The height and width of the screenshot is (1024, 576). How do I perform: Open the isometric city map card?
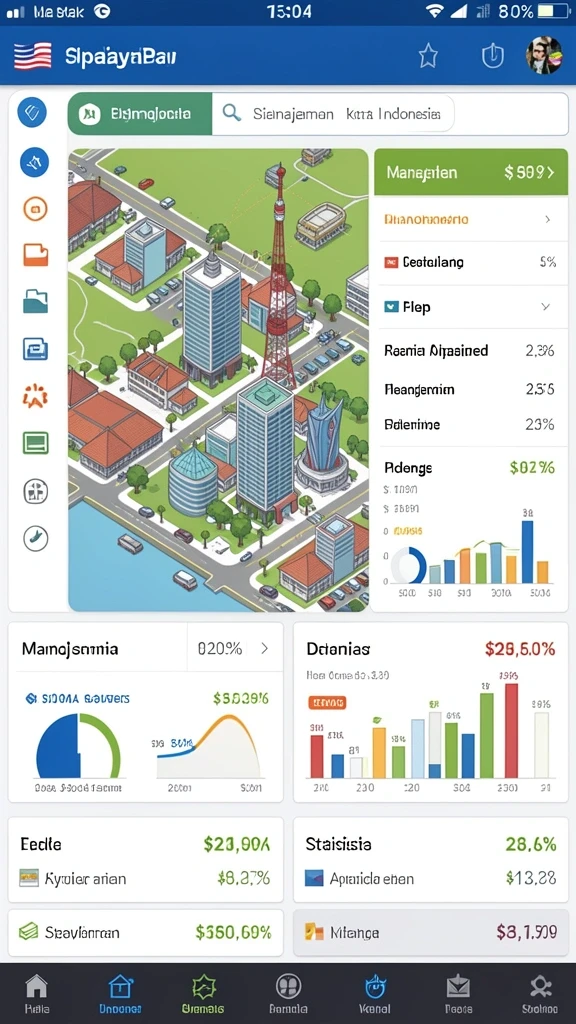pyautogui.click(x=218, y=380)
